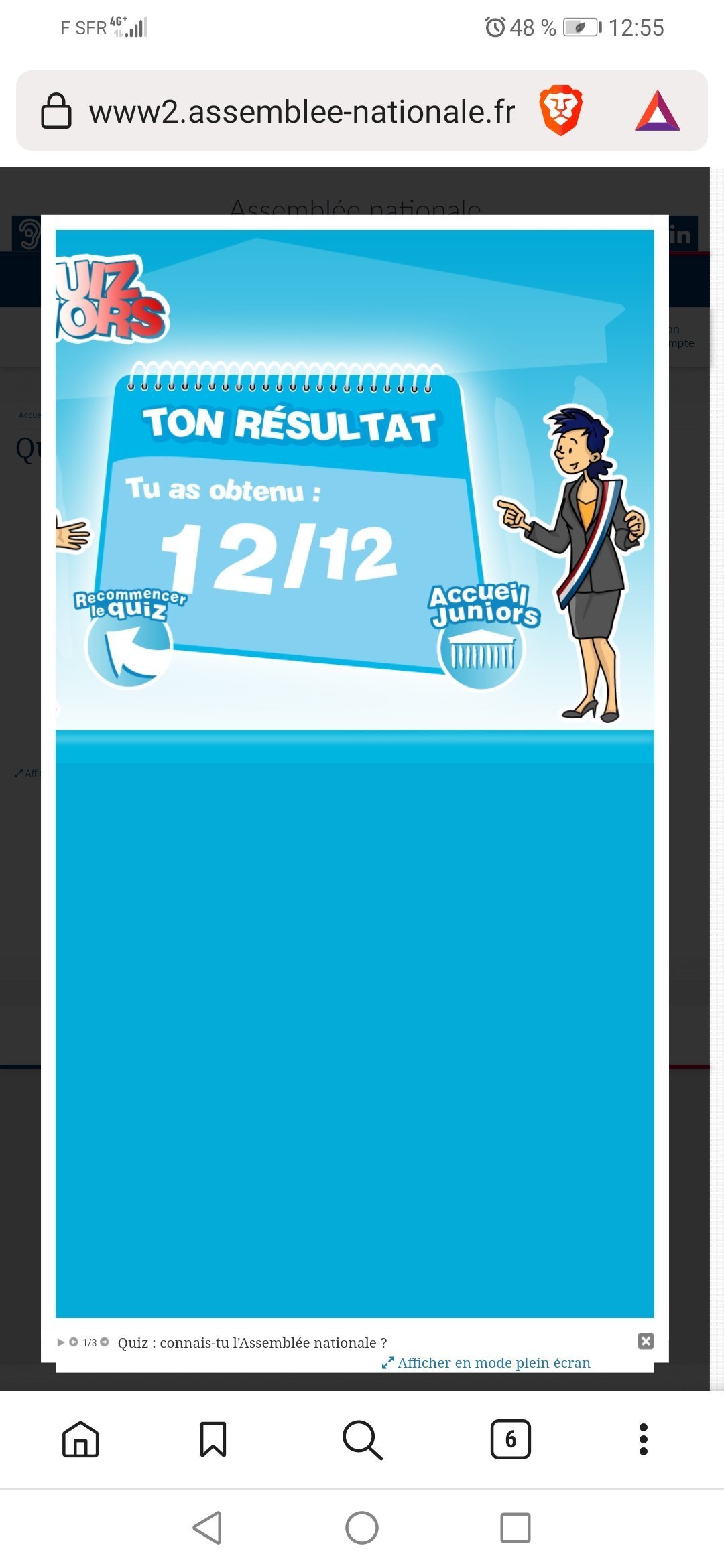724x1568 pixels.
Task: Open Brave Shields lion icon
Action: (x=560, y=111)
